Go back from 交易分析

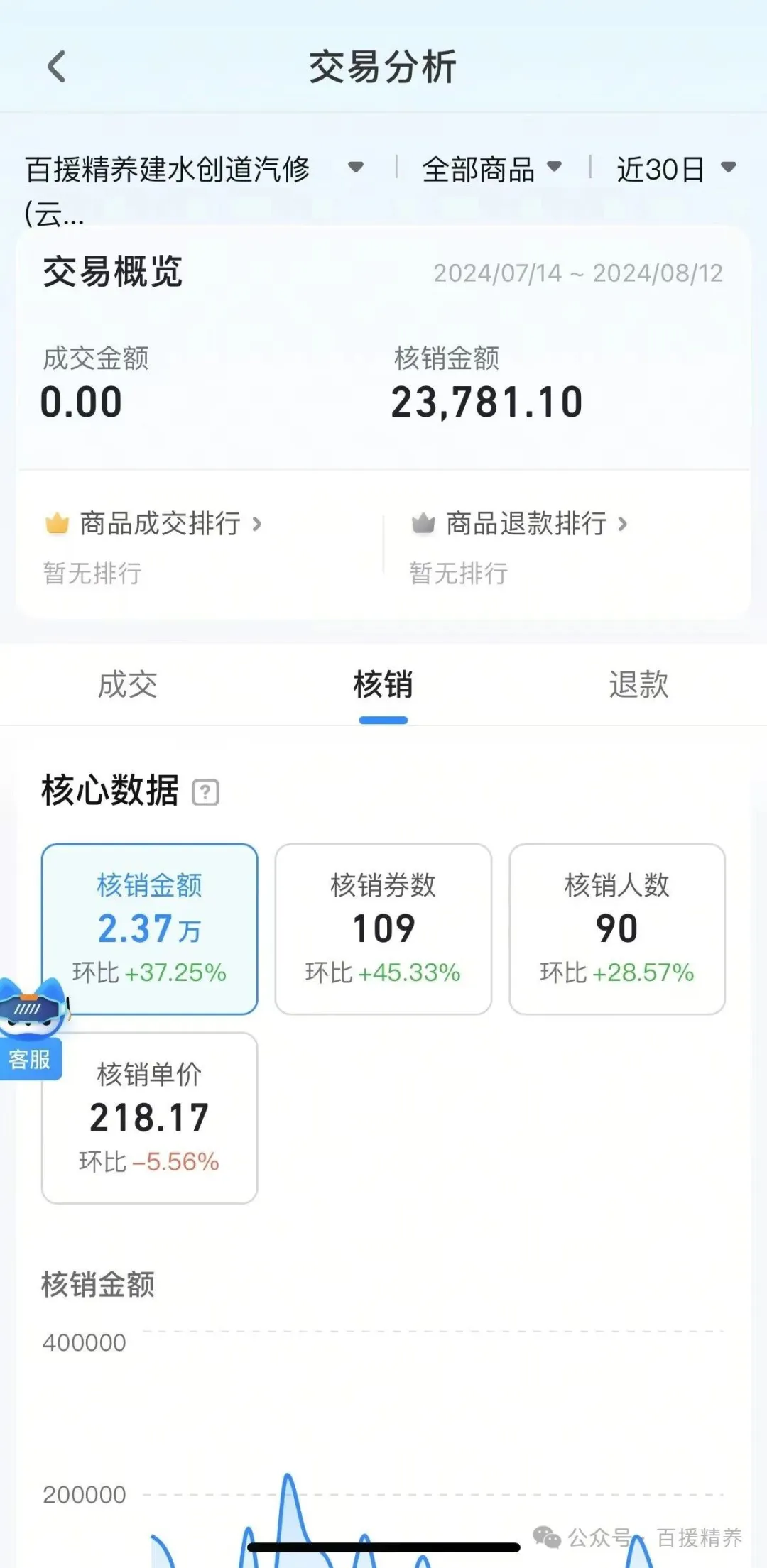pos(57,67)
